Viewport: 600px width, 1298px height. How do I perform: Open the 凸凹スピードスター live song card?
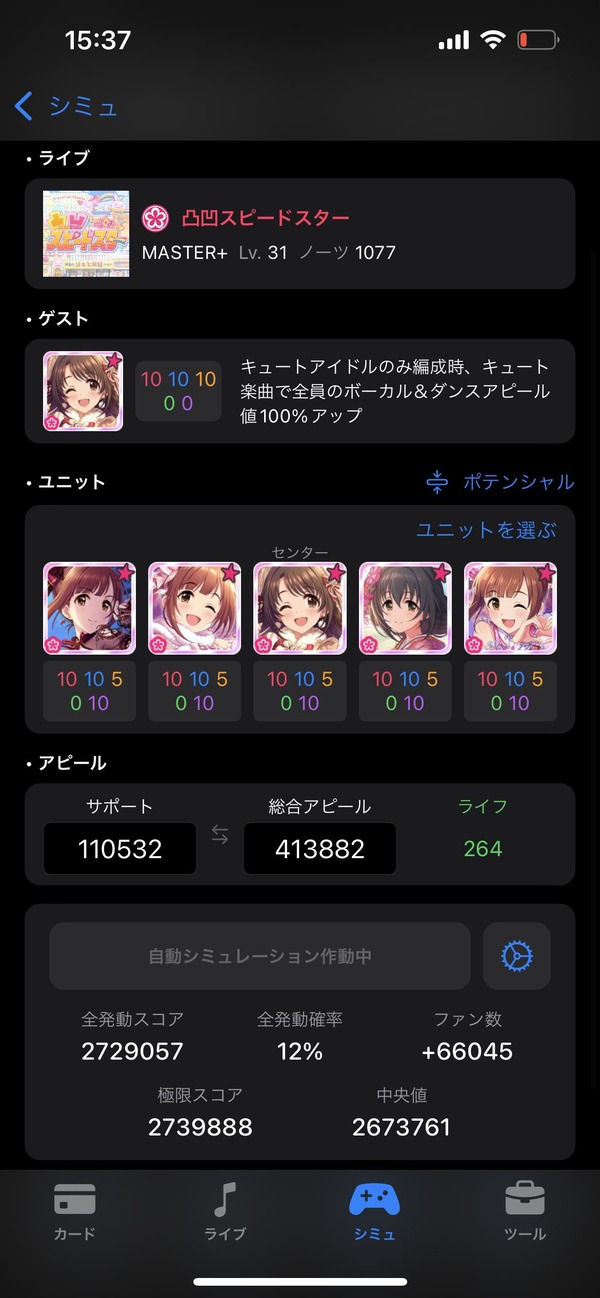tap(300, 234)
